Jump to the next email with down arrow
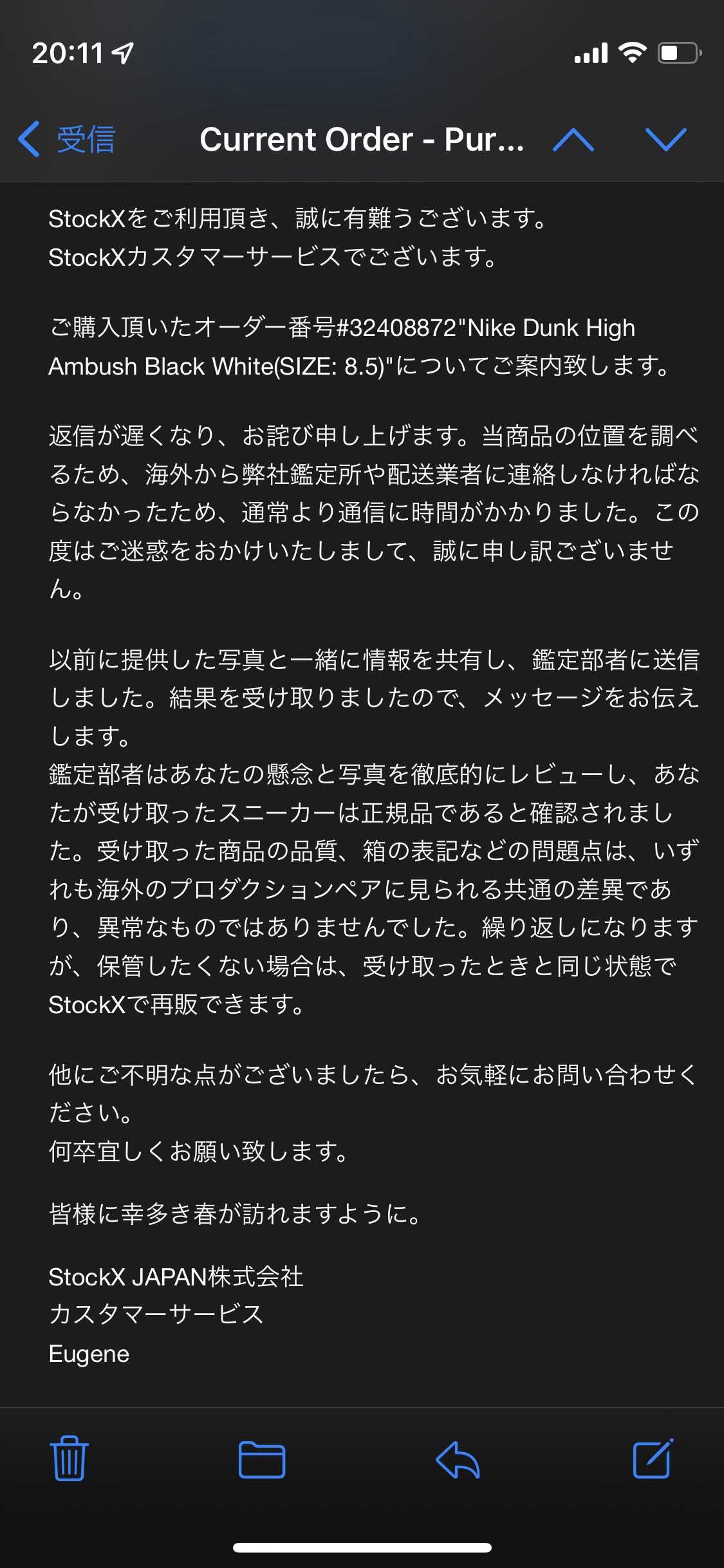 pyautogui.click(x=666, y=140)
